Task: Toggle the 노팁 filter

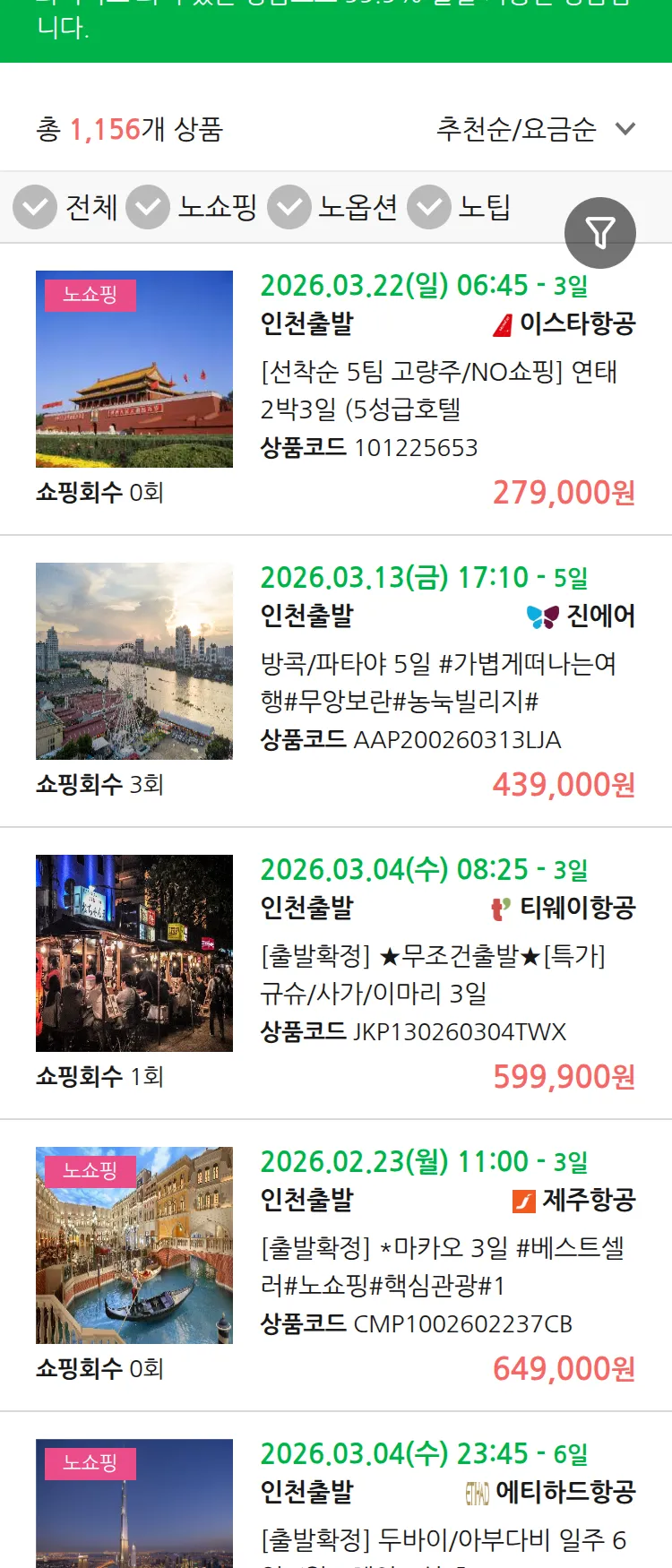Action: (428, 206)
